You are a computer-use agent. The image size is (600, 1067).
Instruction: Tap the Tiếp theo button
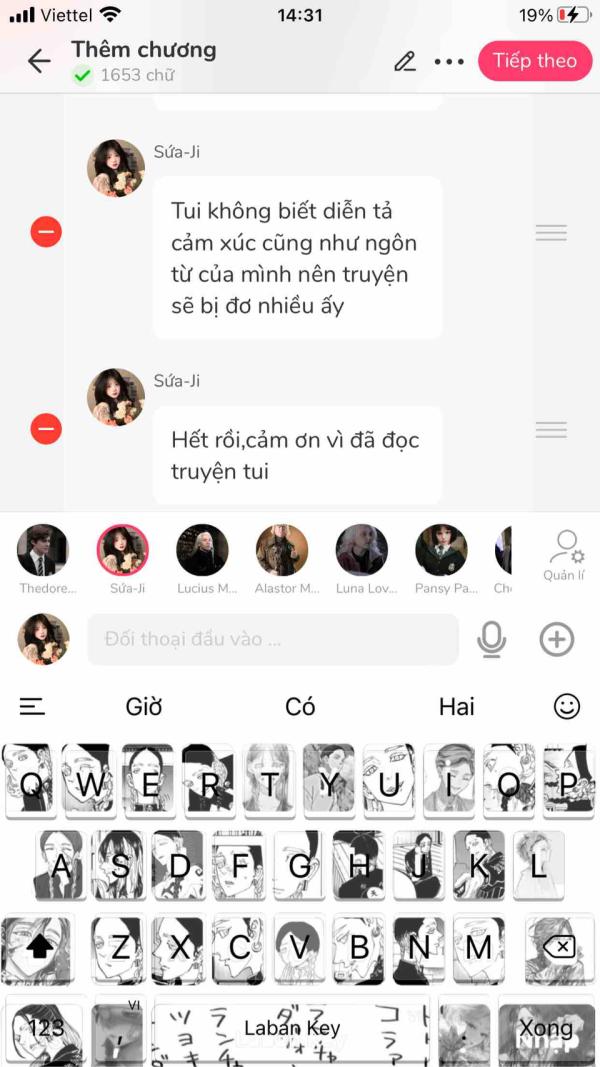(534, 61)
